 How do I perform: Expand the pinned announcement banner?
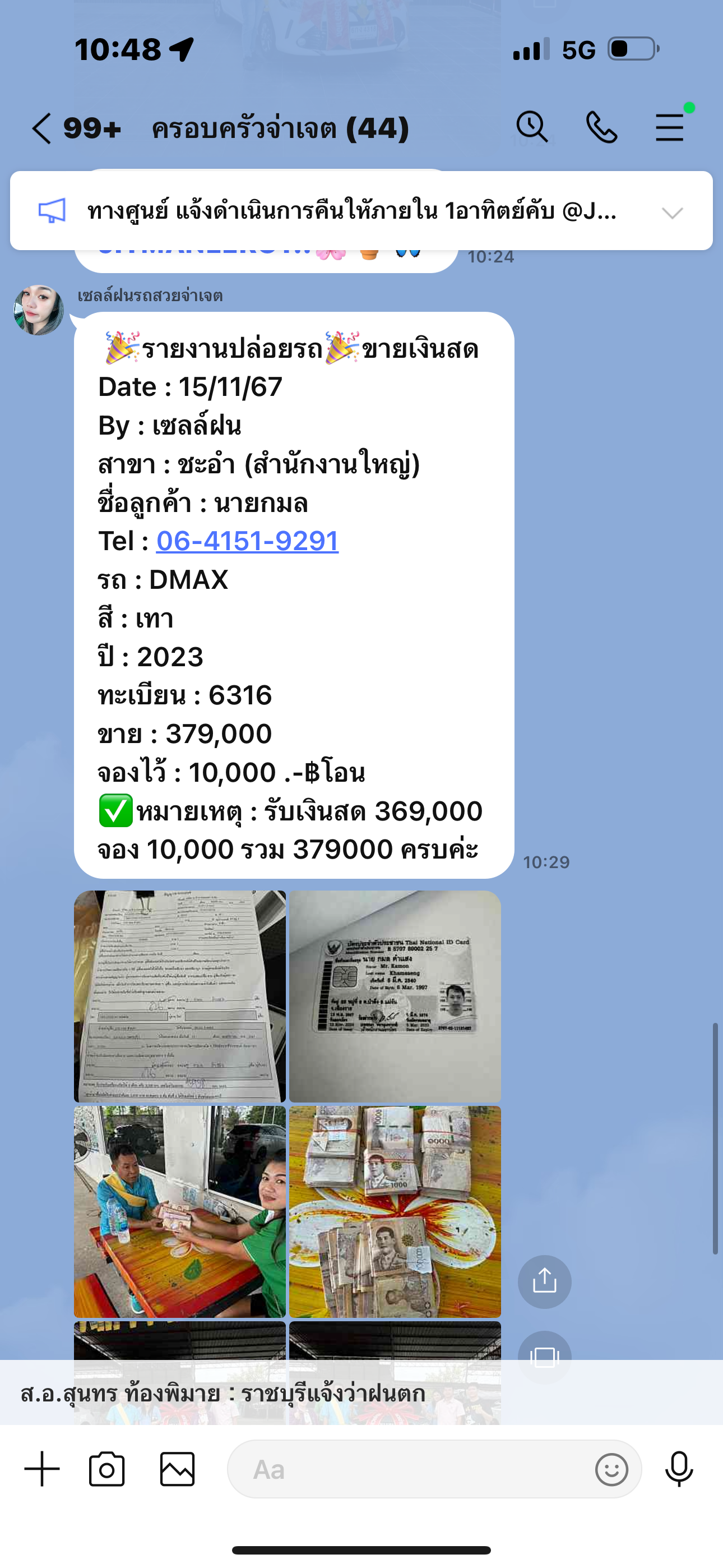pos(673,213)
